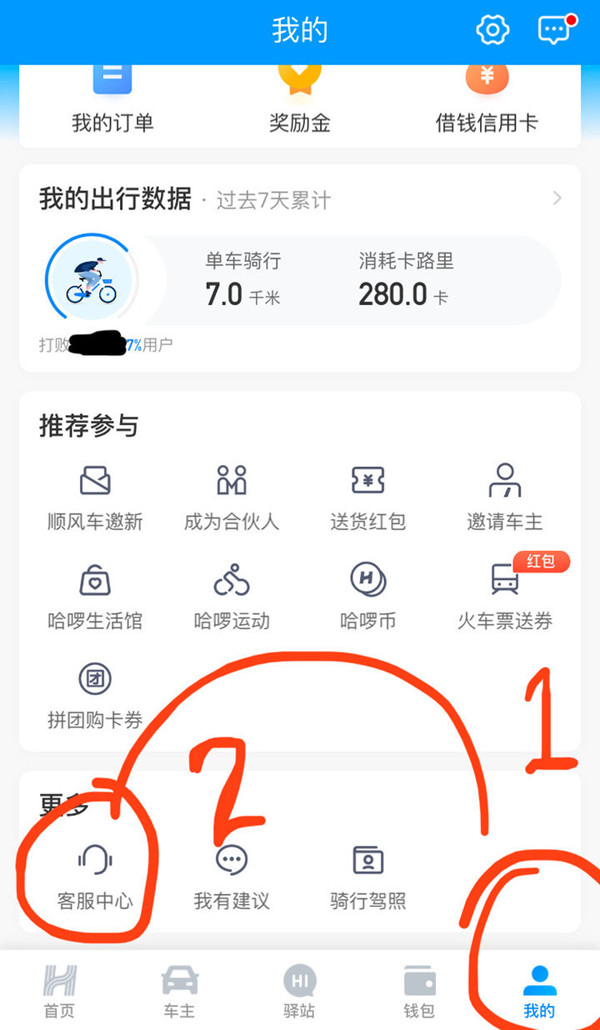Switch to the 首页 tab
The height and width of the screenshot is (1030, 600).
point(59,990)
